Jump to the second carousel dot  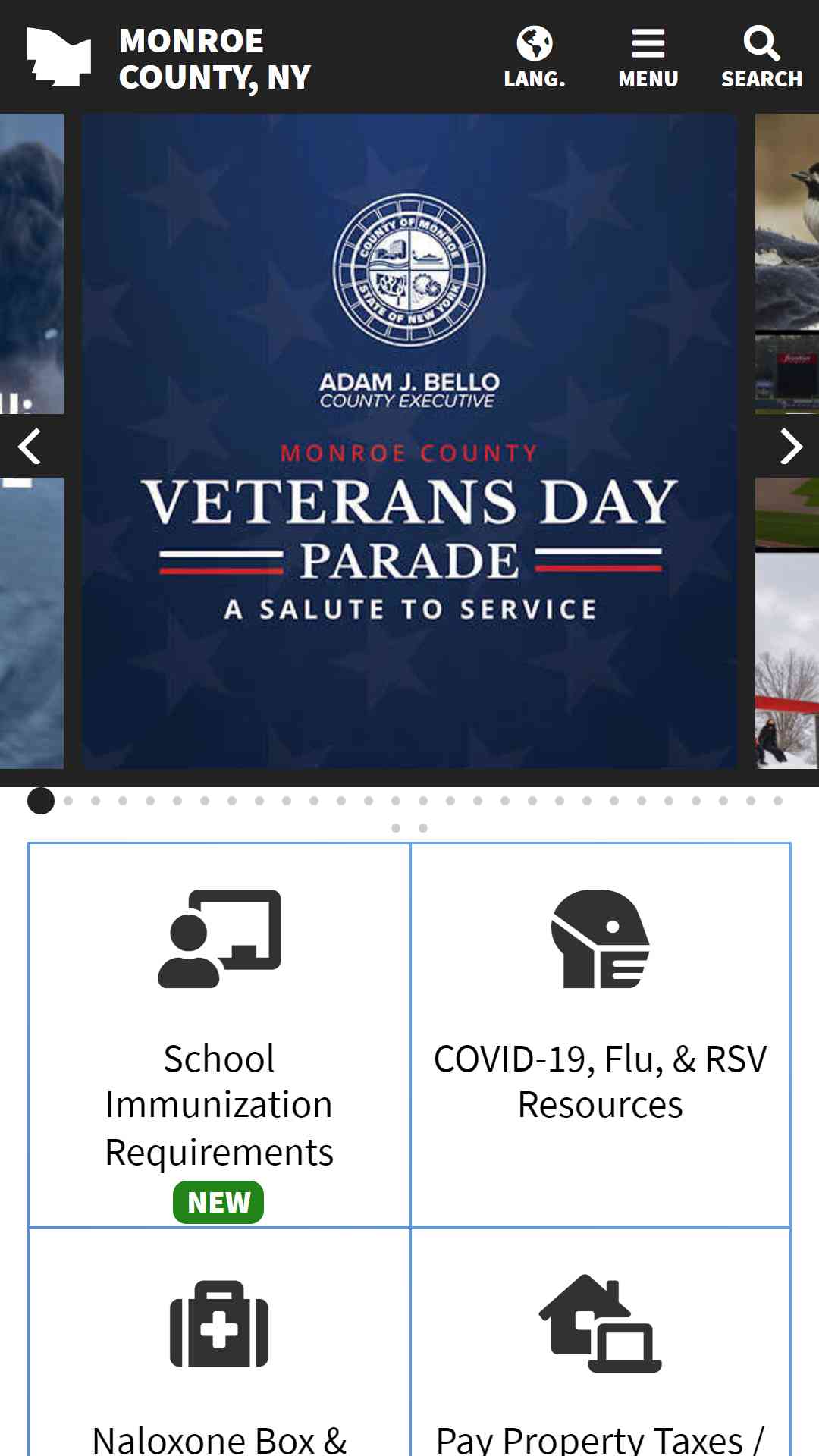click(x=68, y=801)
